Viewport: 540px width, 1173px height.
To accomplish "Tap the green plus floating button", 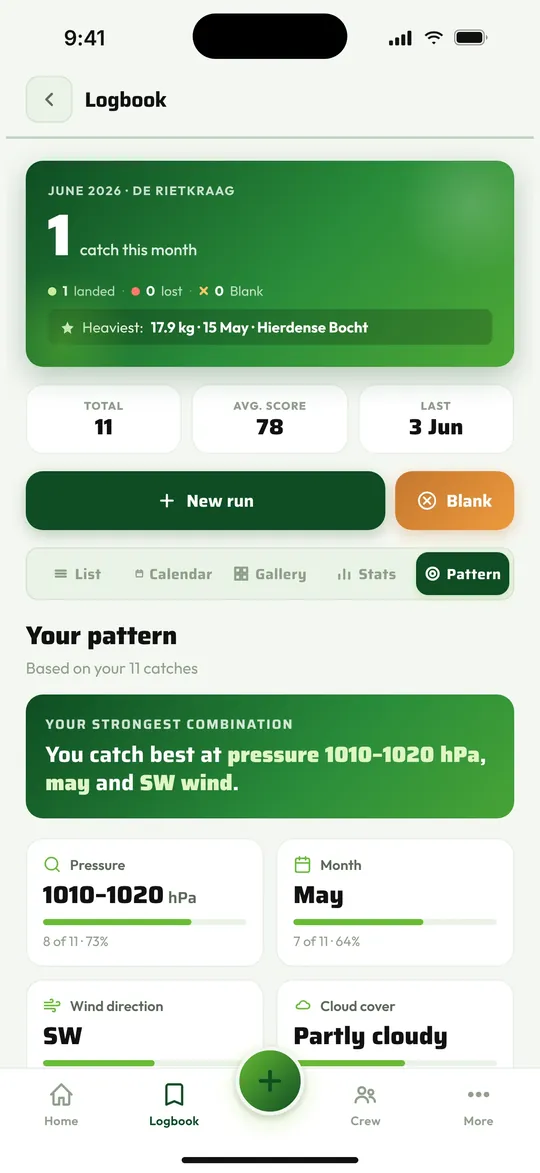I will click(x=270, y=1081).
